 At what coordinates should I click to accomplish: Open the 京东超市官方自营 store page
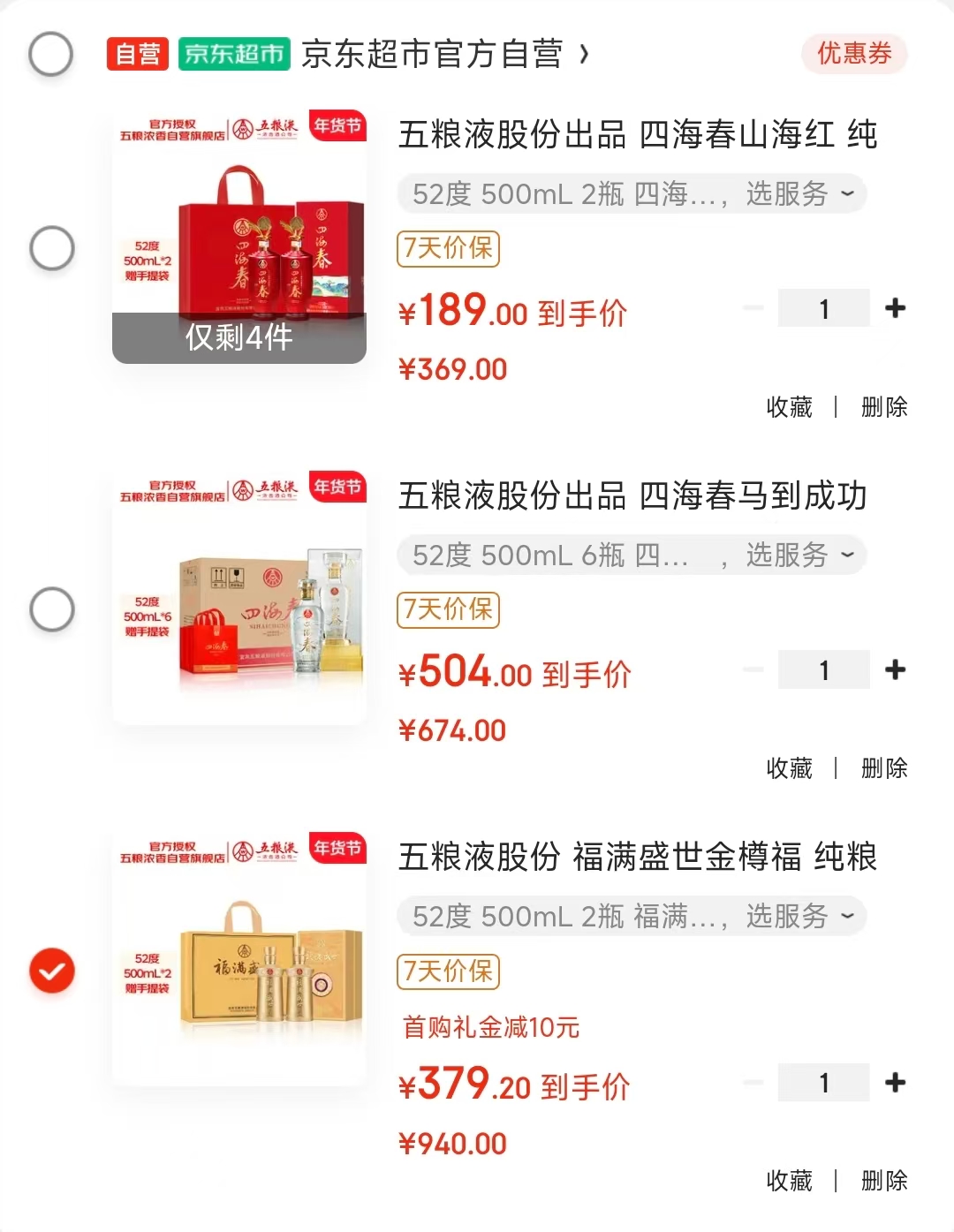click(x=442, y=55)
